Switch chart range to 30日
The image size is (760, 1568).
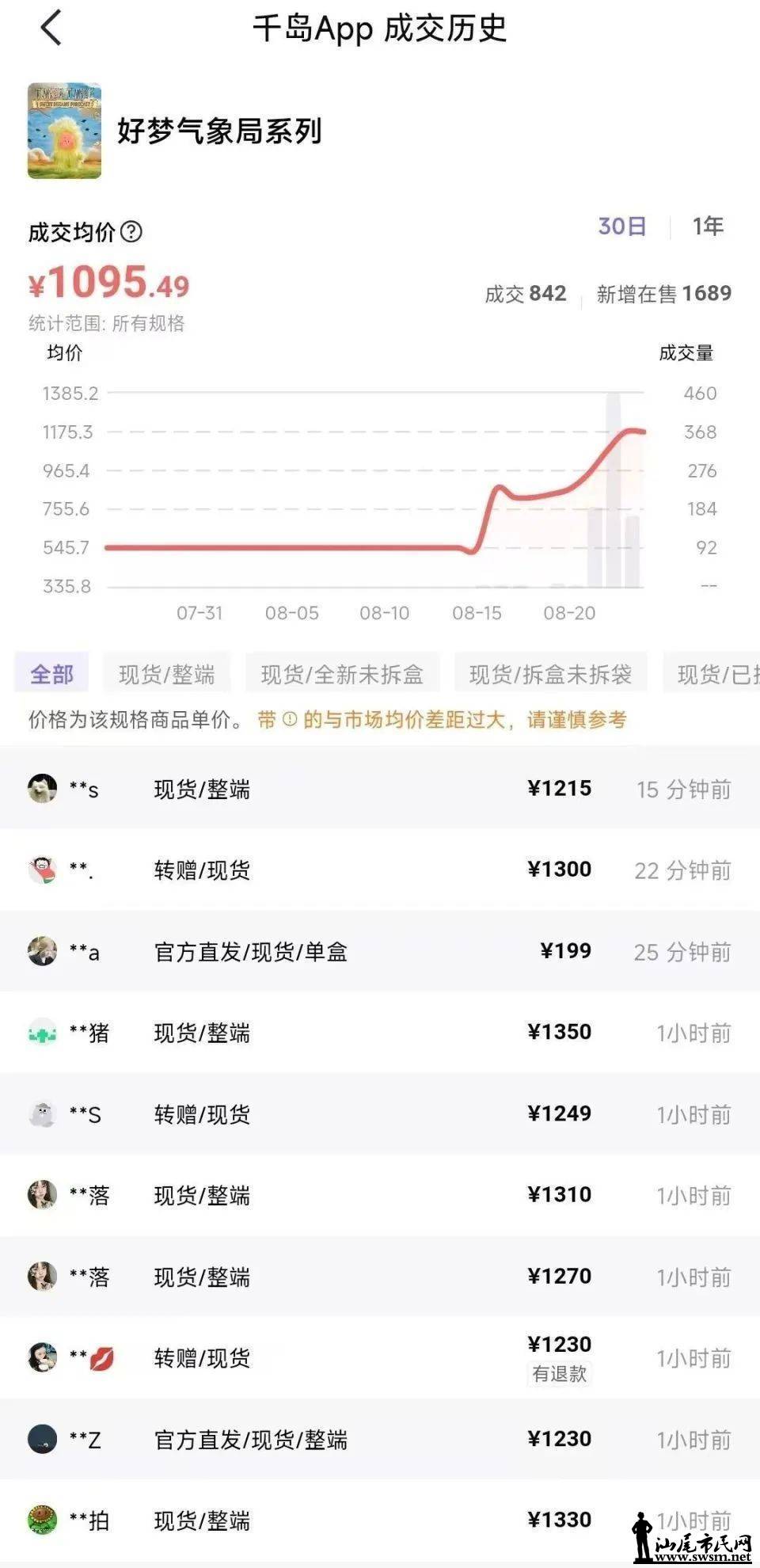pyautogui.click(x=622, y=226)
